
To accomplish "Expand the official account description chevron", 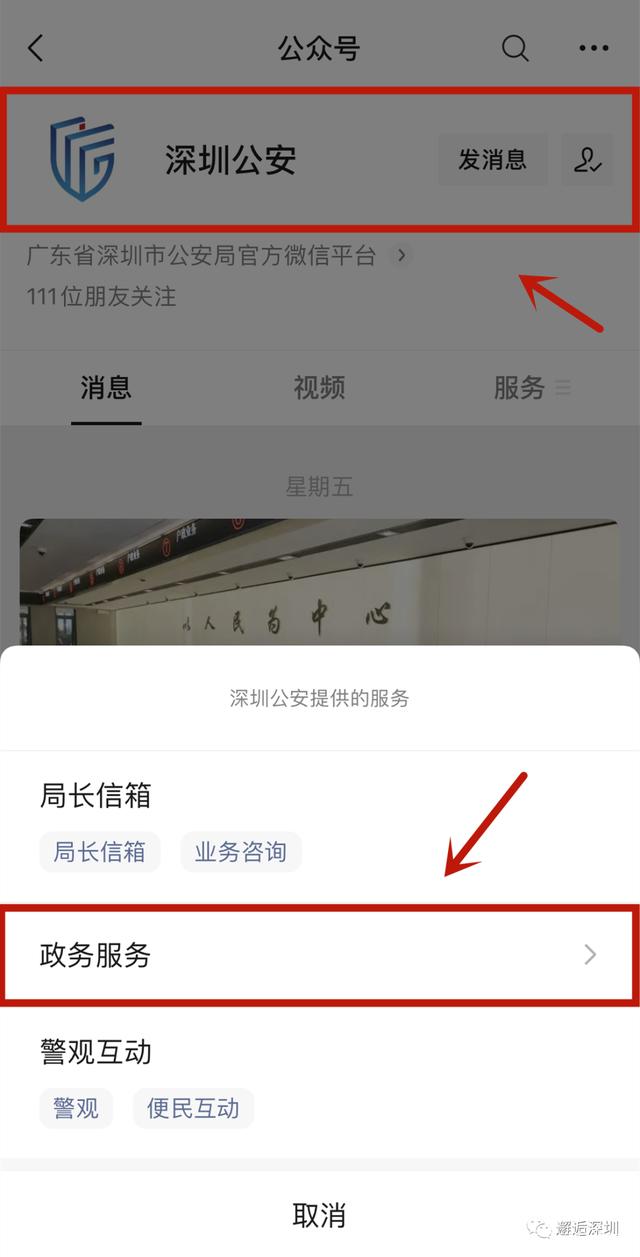I will pos(401,256).
